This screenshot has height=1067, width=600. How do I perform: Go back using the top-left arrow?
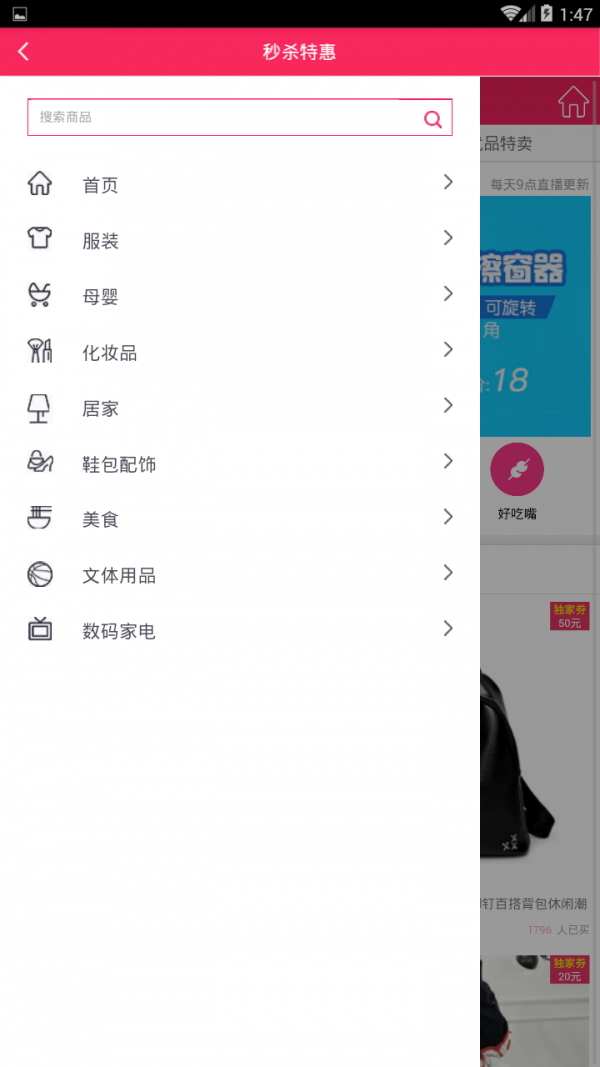coord(24,52)
